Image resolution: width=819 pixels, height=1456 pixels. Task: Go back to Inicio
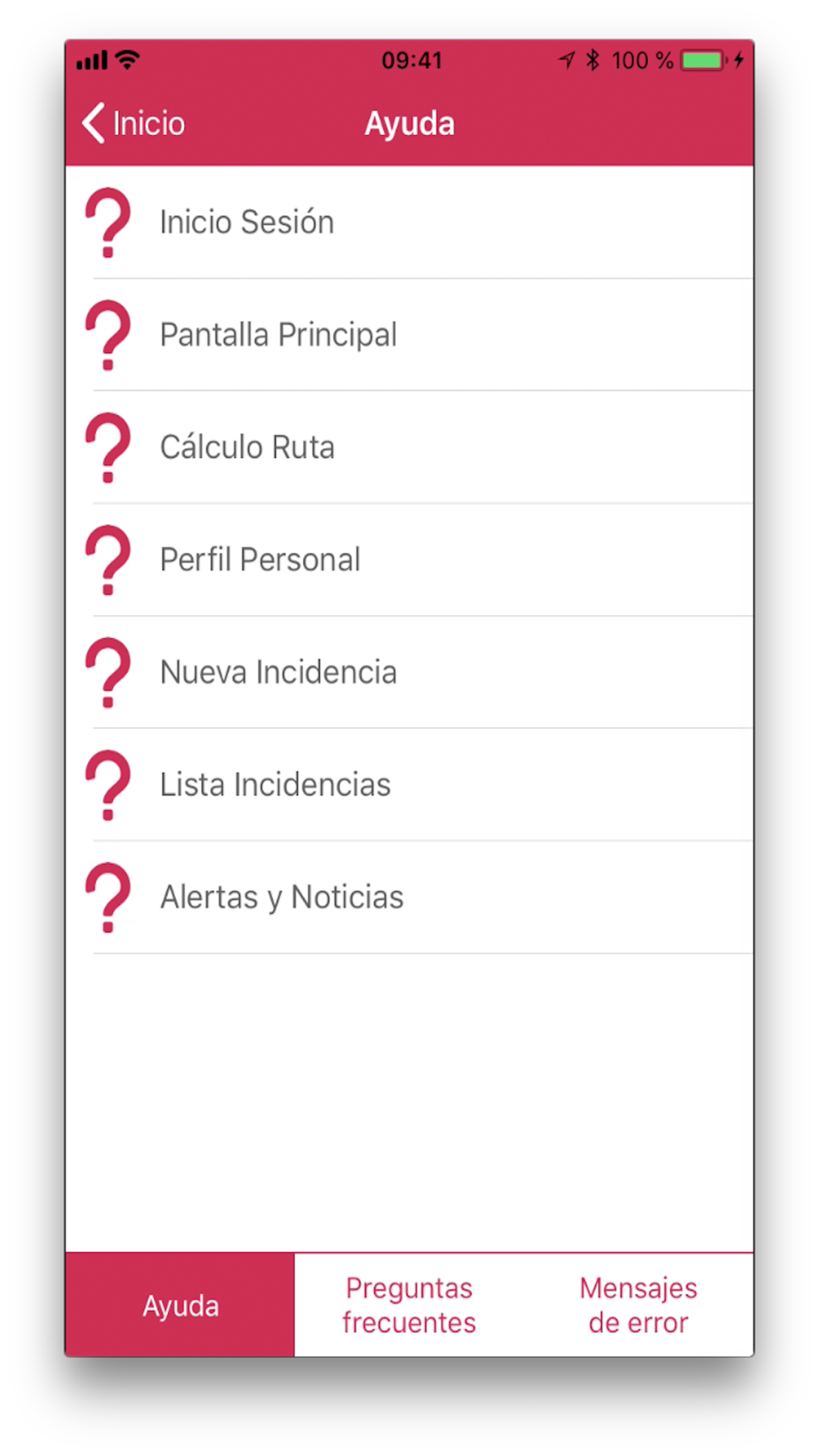(133, 124)
